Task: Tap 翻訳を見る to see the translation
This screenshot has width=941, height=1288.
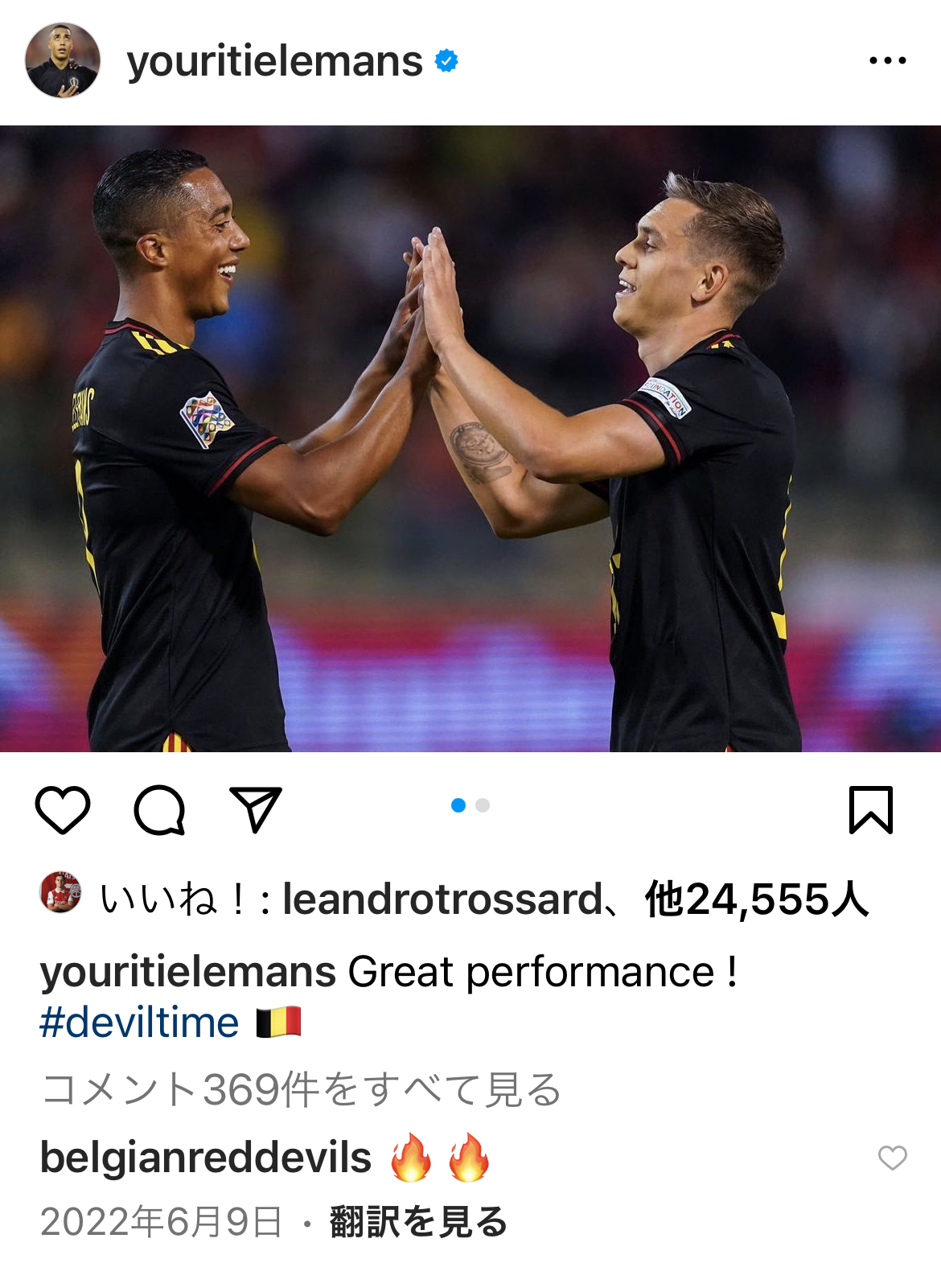Action: (x=418, y=1221)
